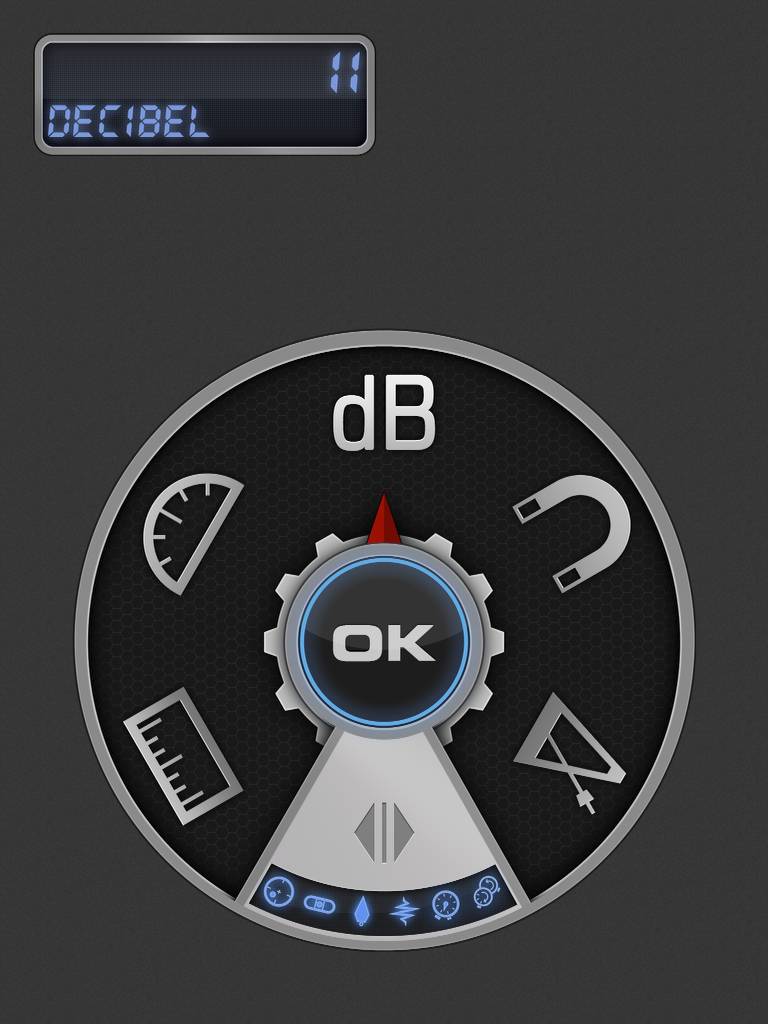
Task: Confirm the Decibel tool with OK
Action: [x=384, y=641]
